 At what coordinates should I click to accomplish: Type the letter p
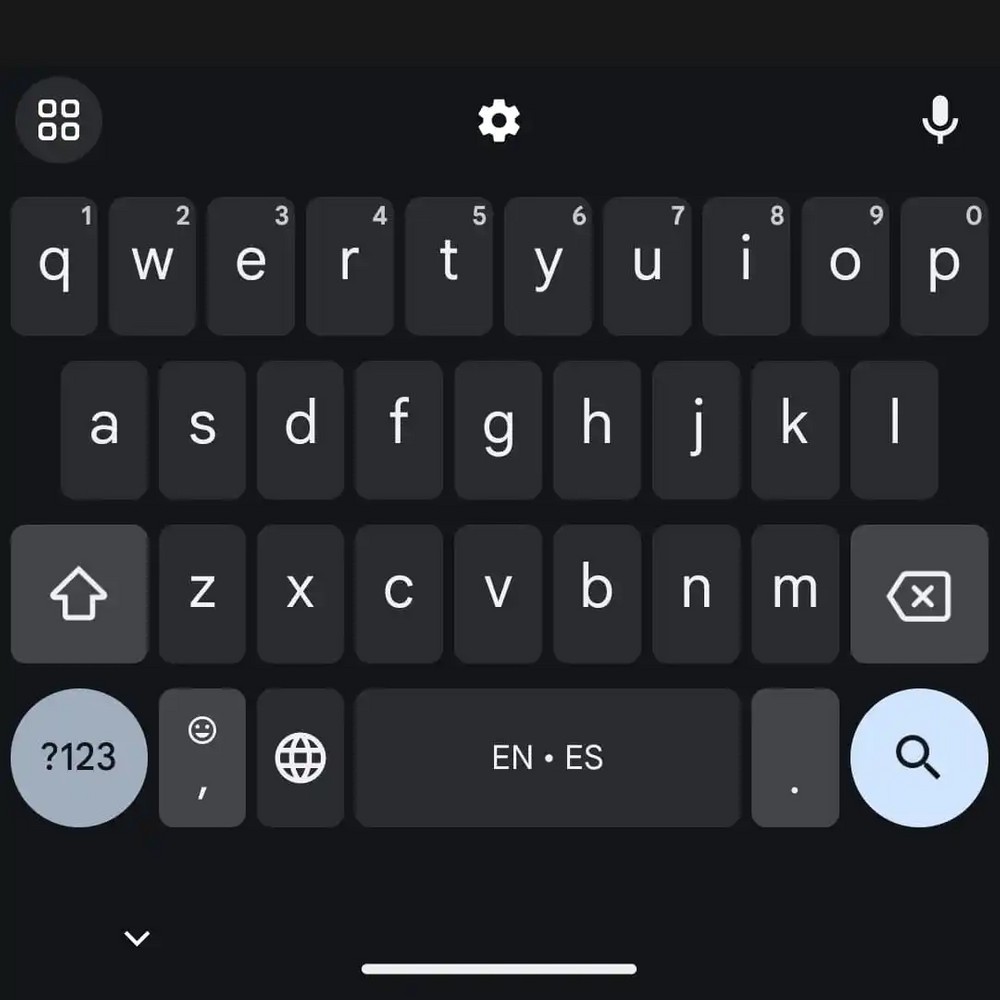[x=945, y=266]
